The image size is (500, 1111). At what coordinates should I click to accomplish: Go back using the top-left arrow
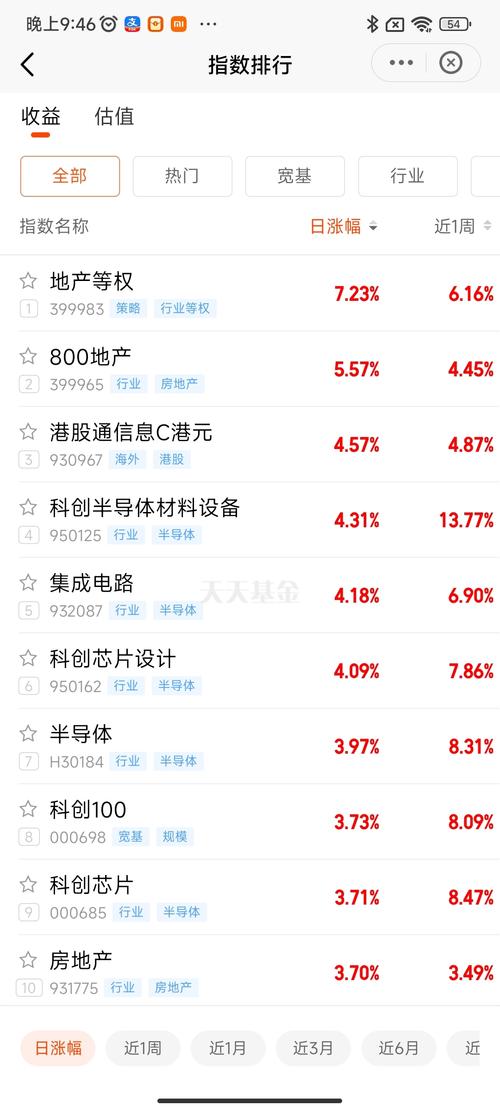[27, 64]
